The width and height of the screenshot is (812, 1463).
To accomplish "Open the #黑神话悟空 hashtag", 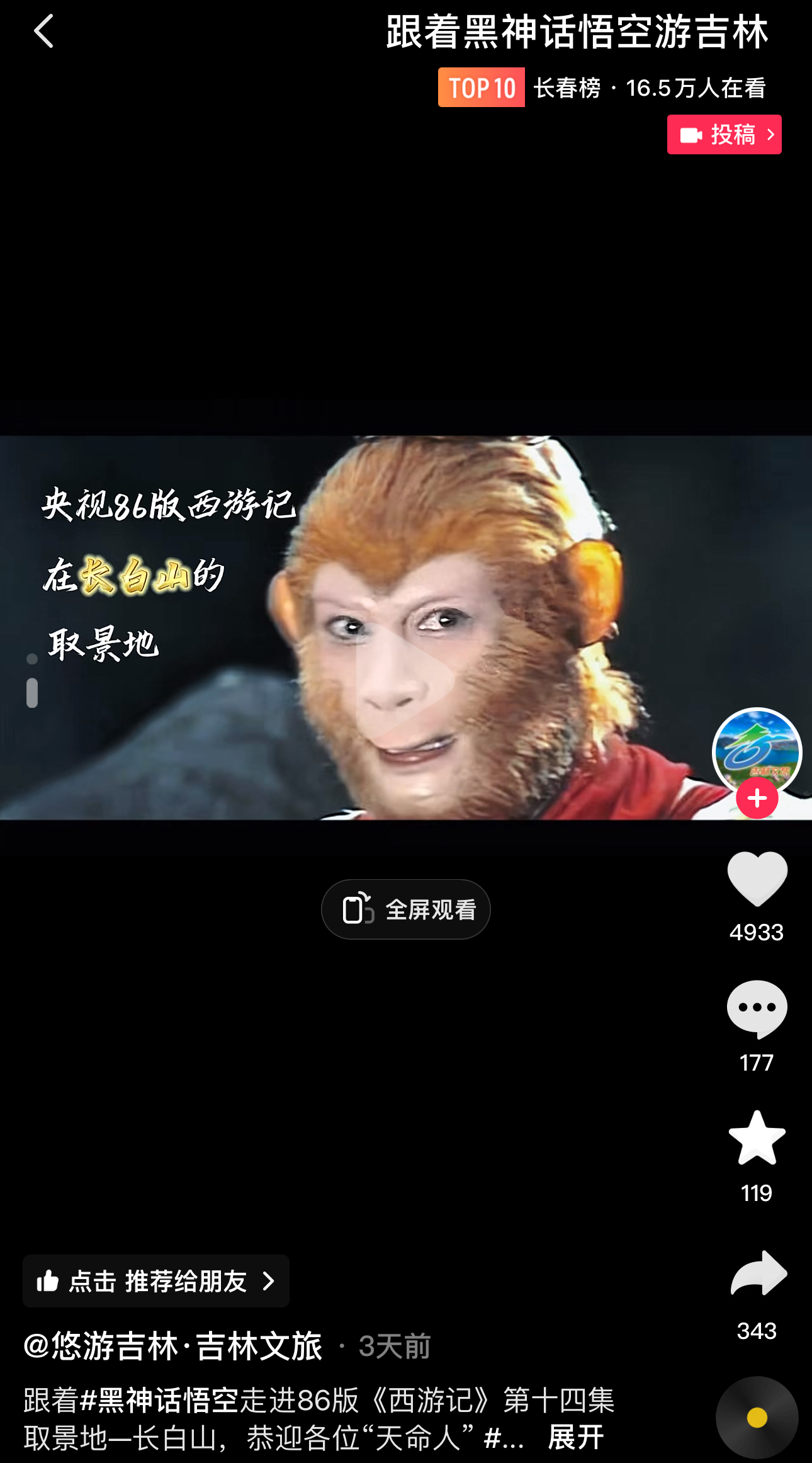I will 160,1401.
